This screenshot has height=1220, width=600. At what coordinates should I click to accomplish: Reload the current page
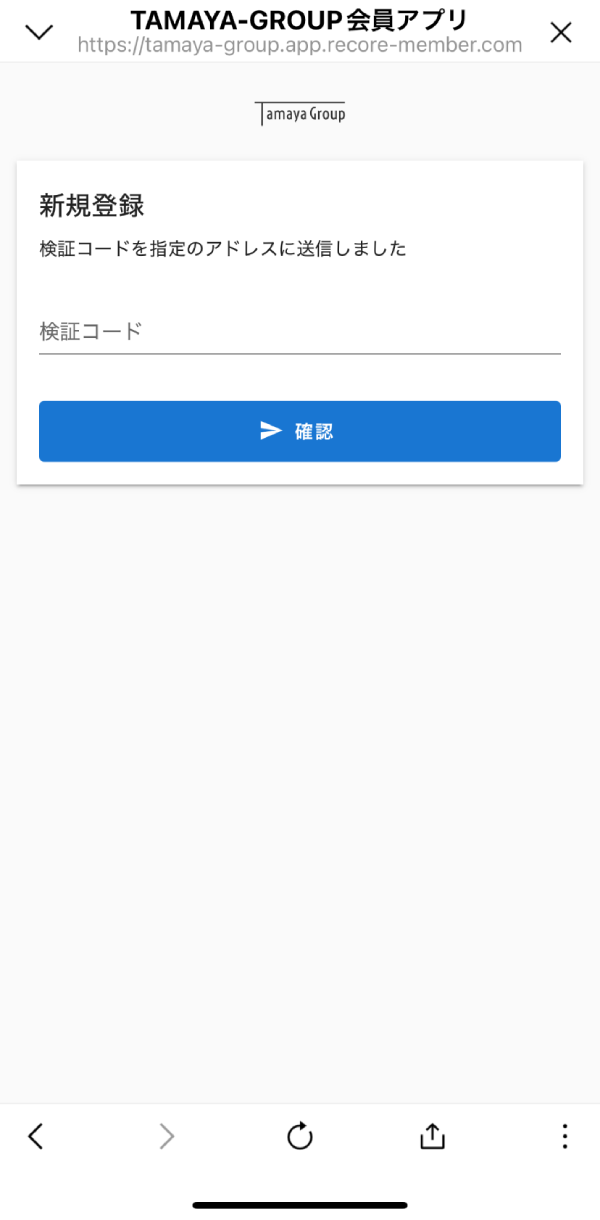[x=299, y=1136]
